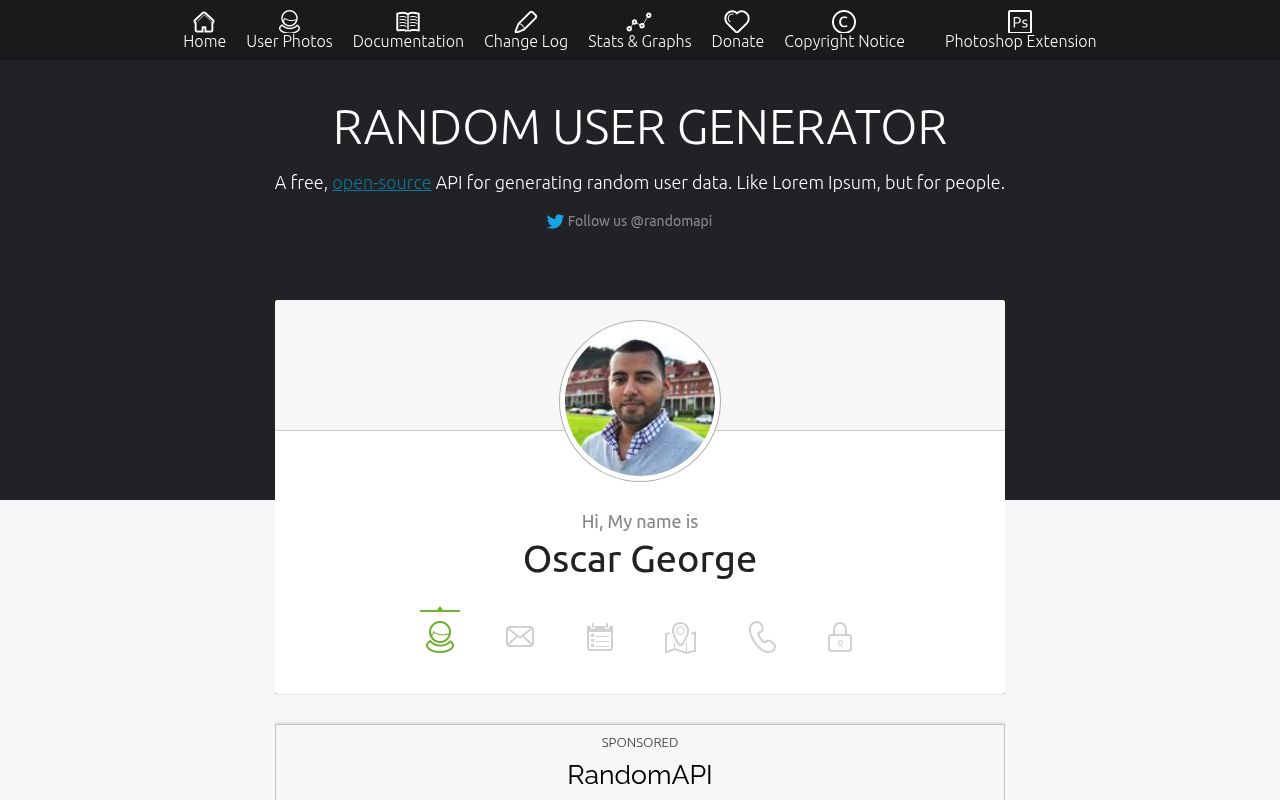
Task: Open User Photos section
Action: point(289,30)
